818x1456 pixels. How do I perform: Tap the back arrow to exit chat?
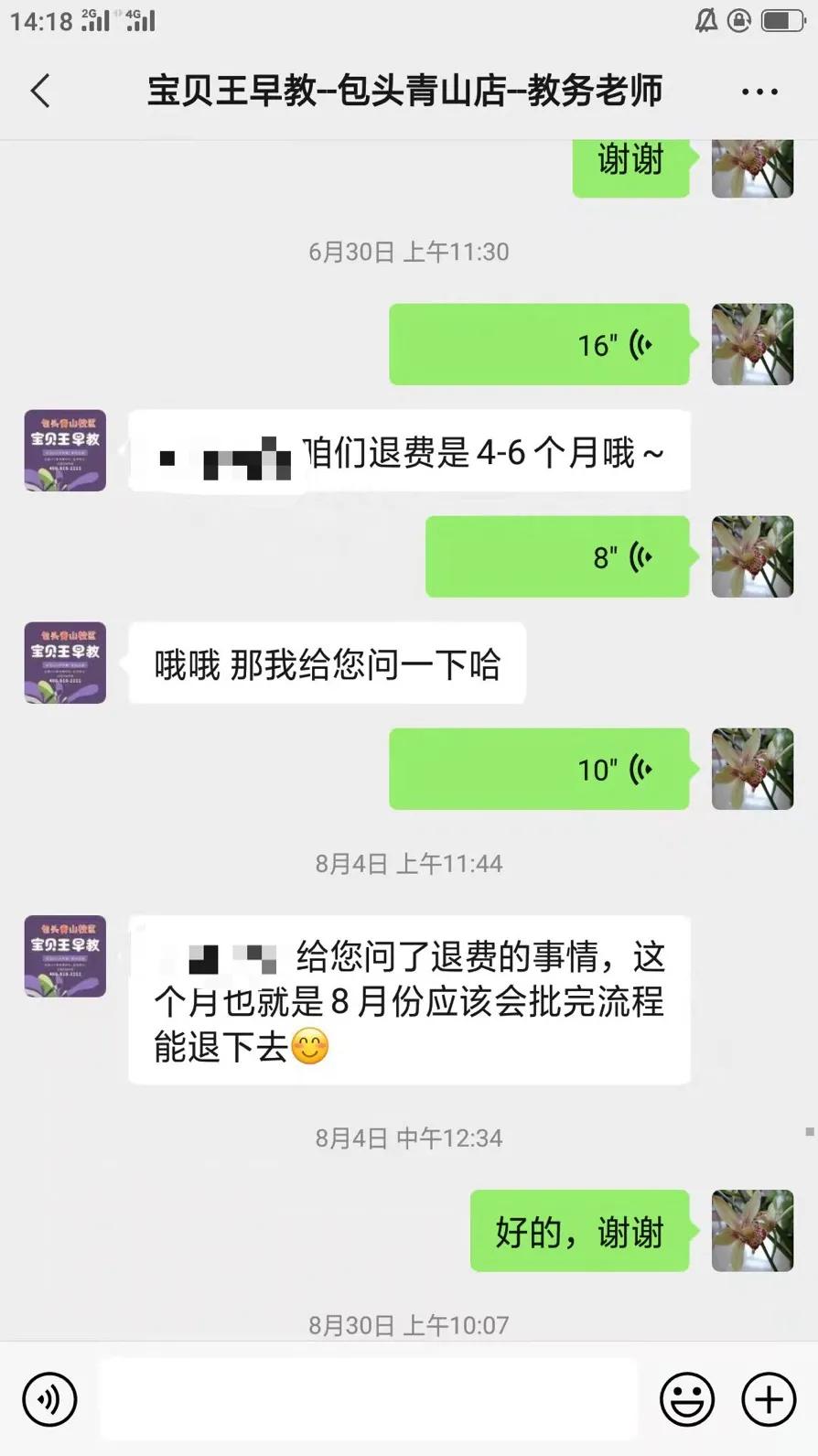pos(38,92)
